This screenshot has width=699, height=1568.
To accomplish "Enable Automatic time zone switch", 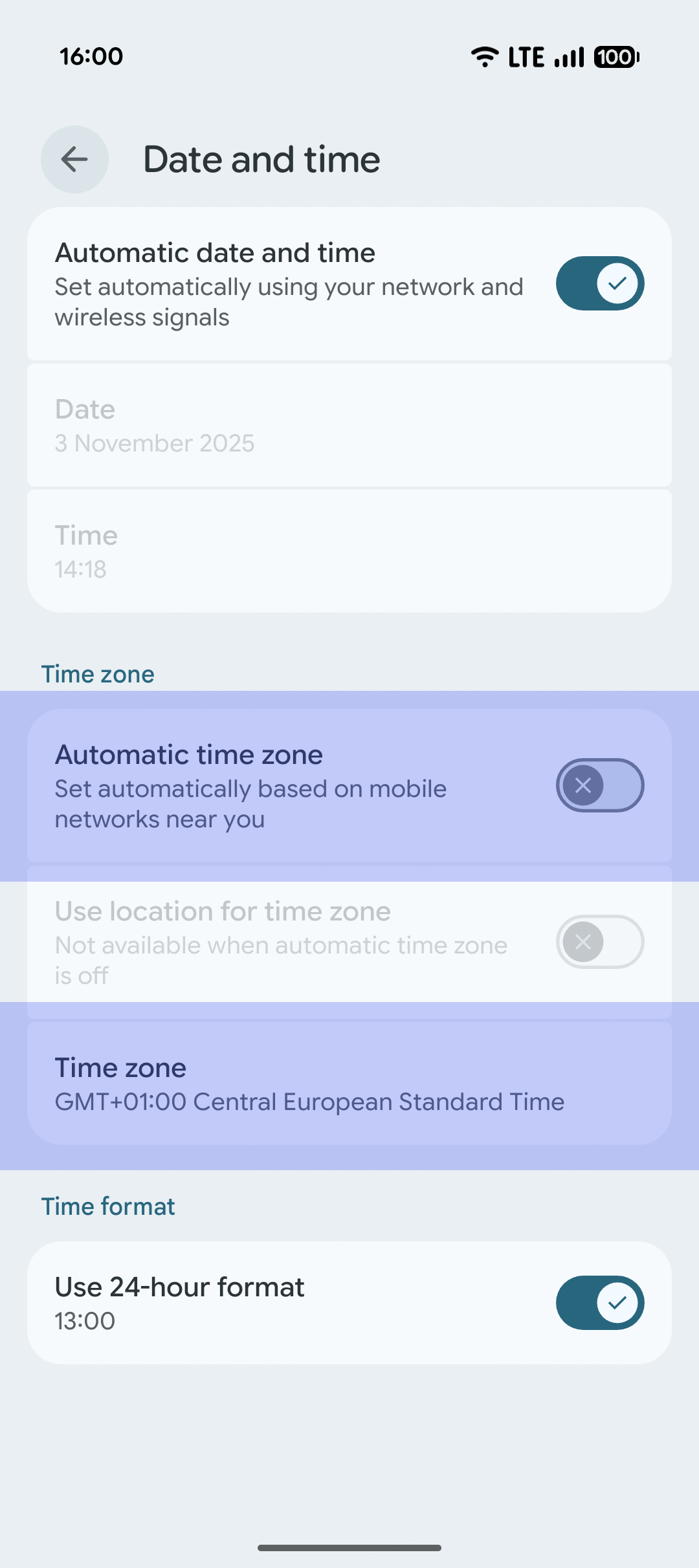I will click(599, 785).
